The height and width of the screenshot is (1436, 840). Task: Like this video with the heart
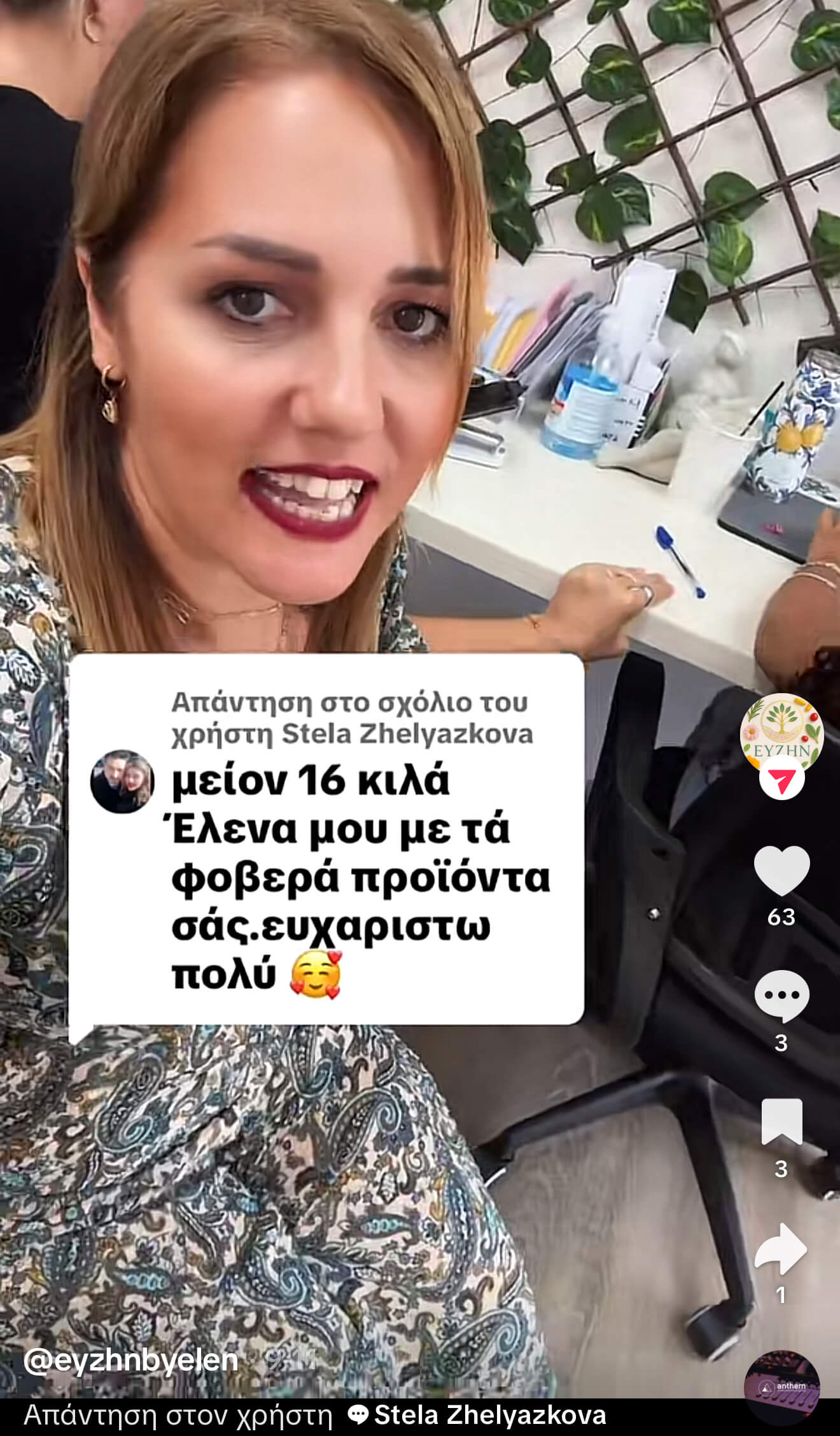pyautogui.click(x=781, y=871)
